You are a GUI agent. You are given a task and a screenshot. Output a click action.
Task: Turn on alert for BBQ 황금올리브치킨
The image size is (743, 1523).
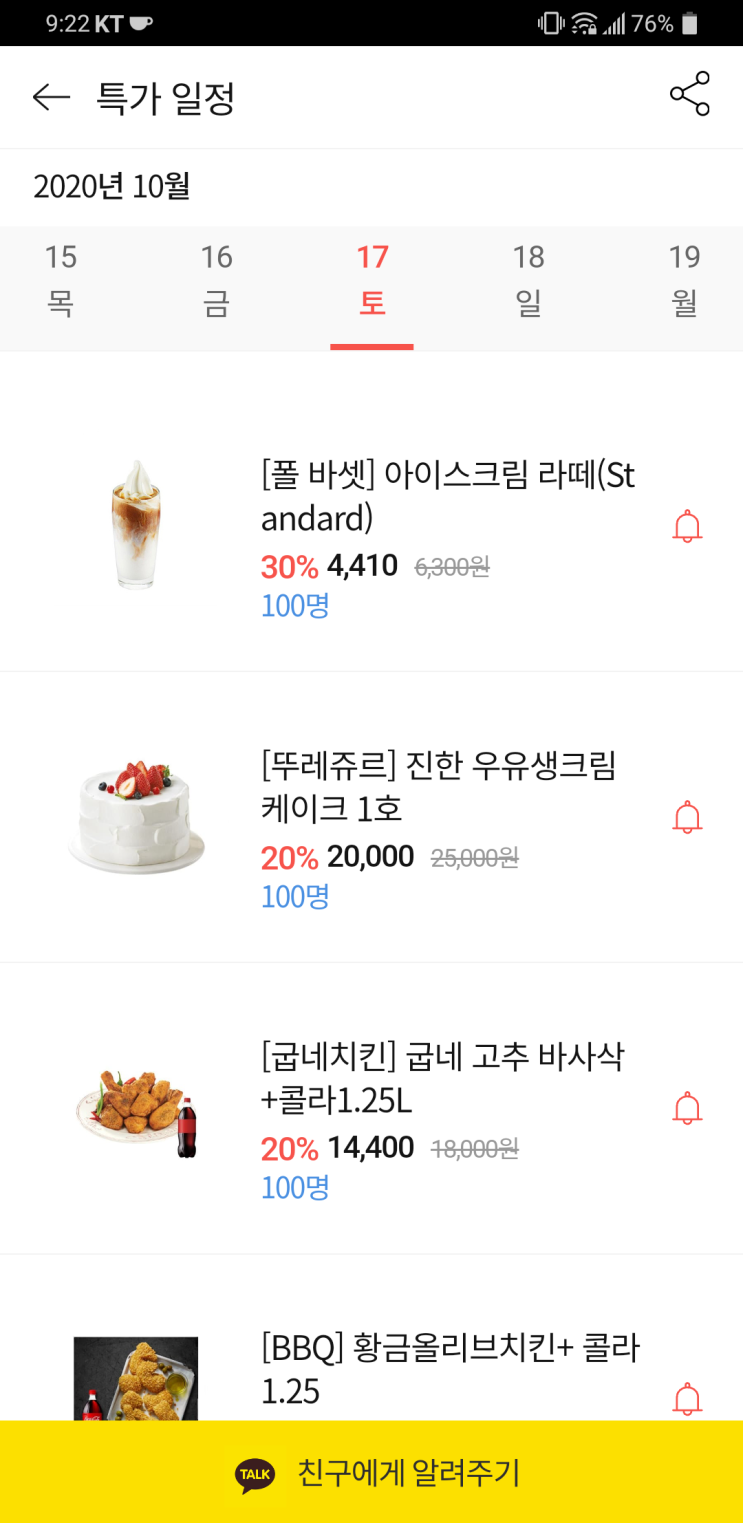click(x=687, y=1398)
